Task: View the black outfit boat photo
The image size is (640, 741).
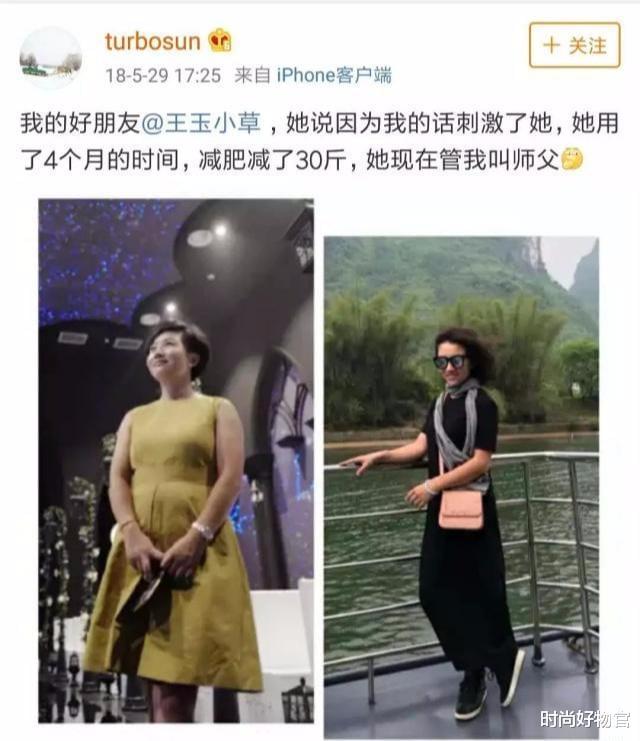Action: (461, 478)
